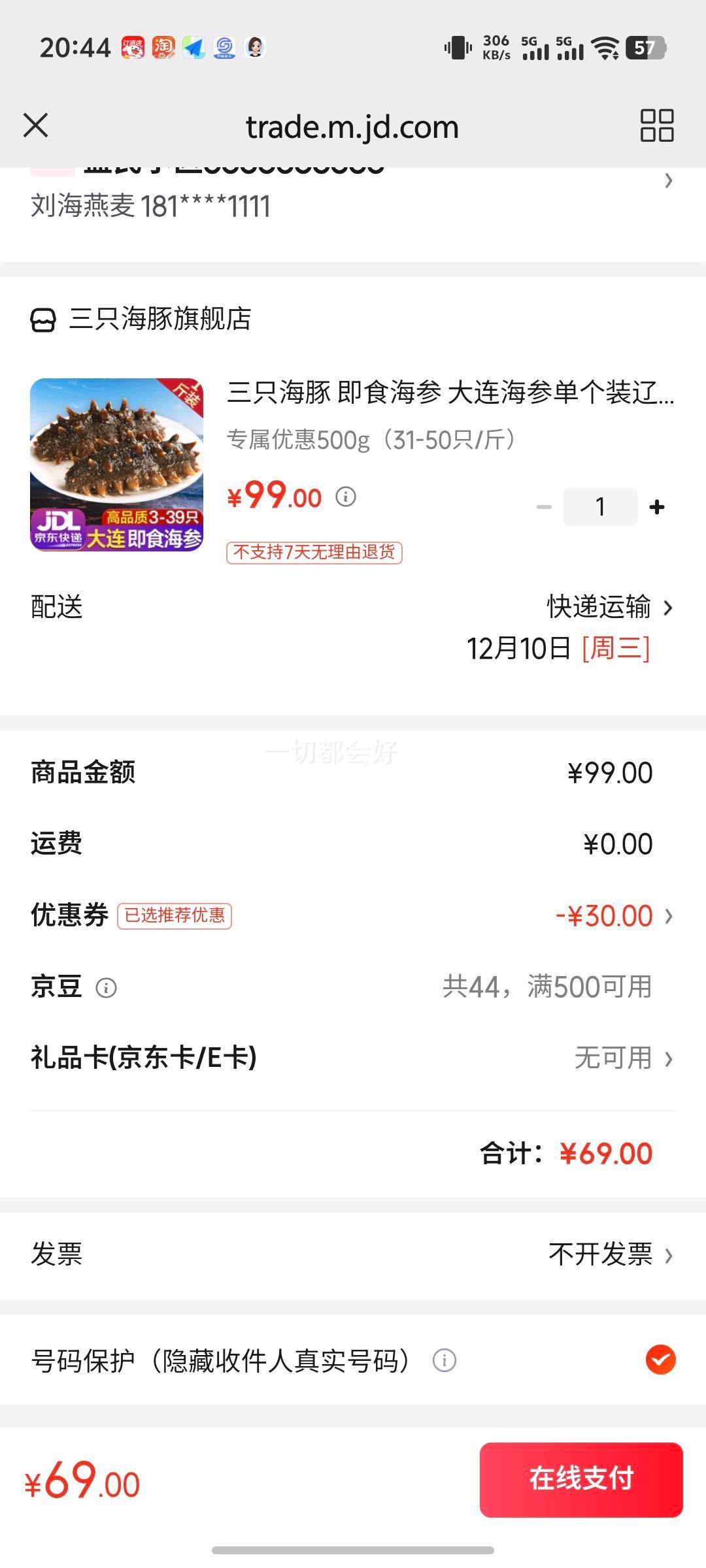
Task: Click the store icon beside 三只海豚旗舰店
Action: point(44,320)
